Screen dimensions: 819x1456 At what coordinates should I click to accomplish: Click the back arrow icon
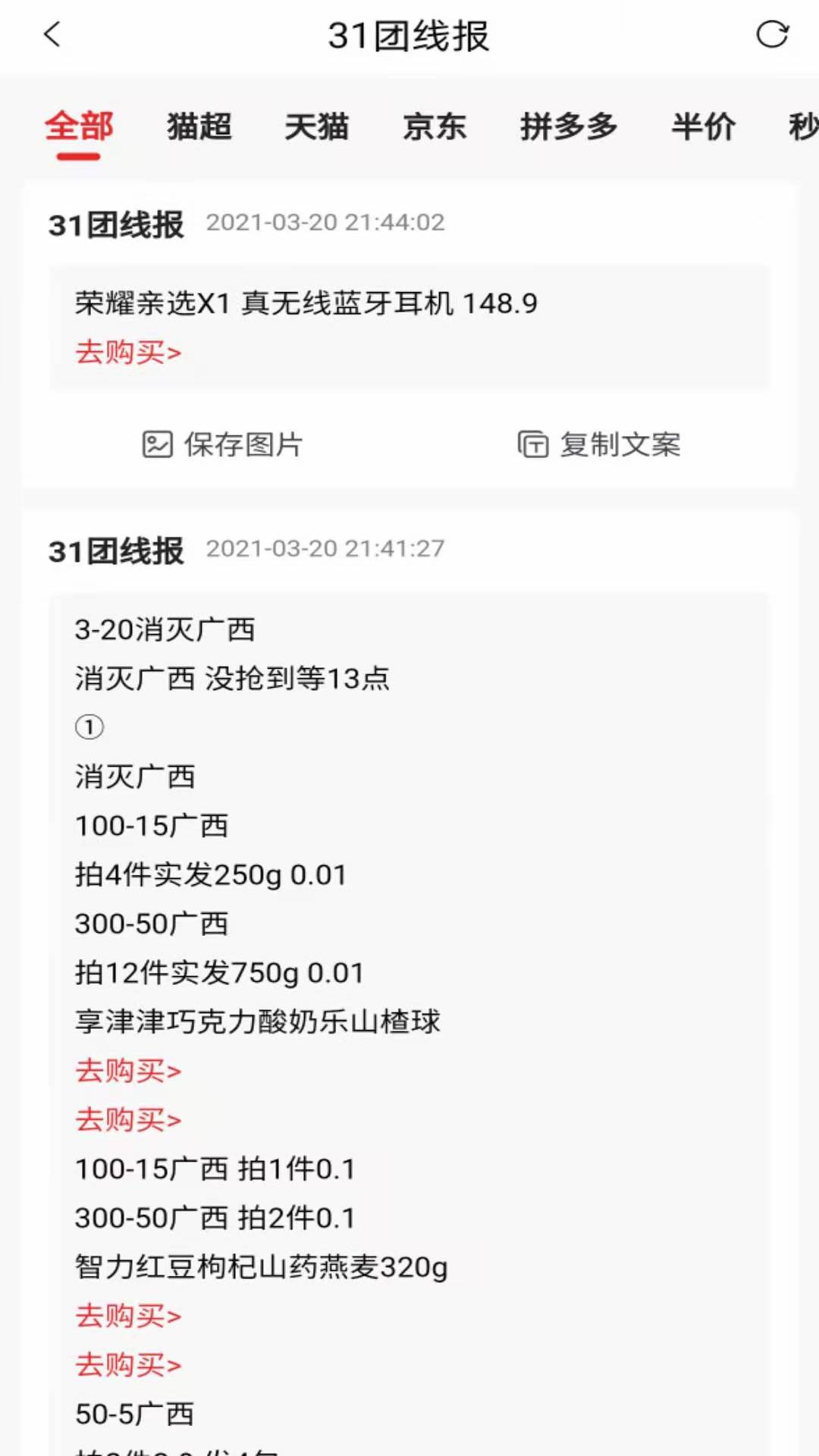tap(52, 36)
